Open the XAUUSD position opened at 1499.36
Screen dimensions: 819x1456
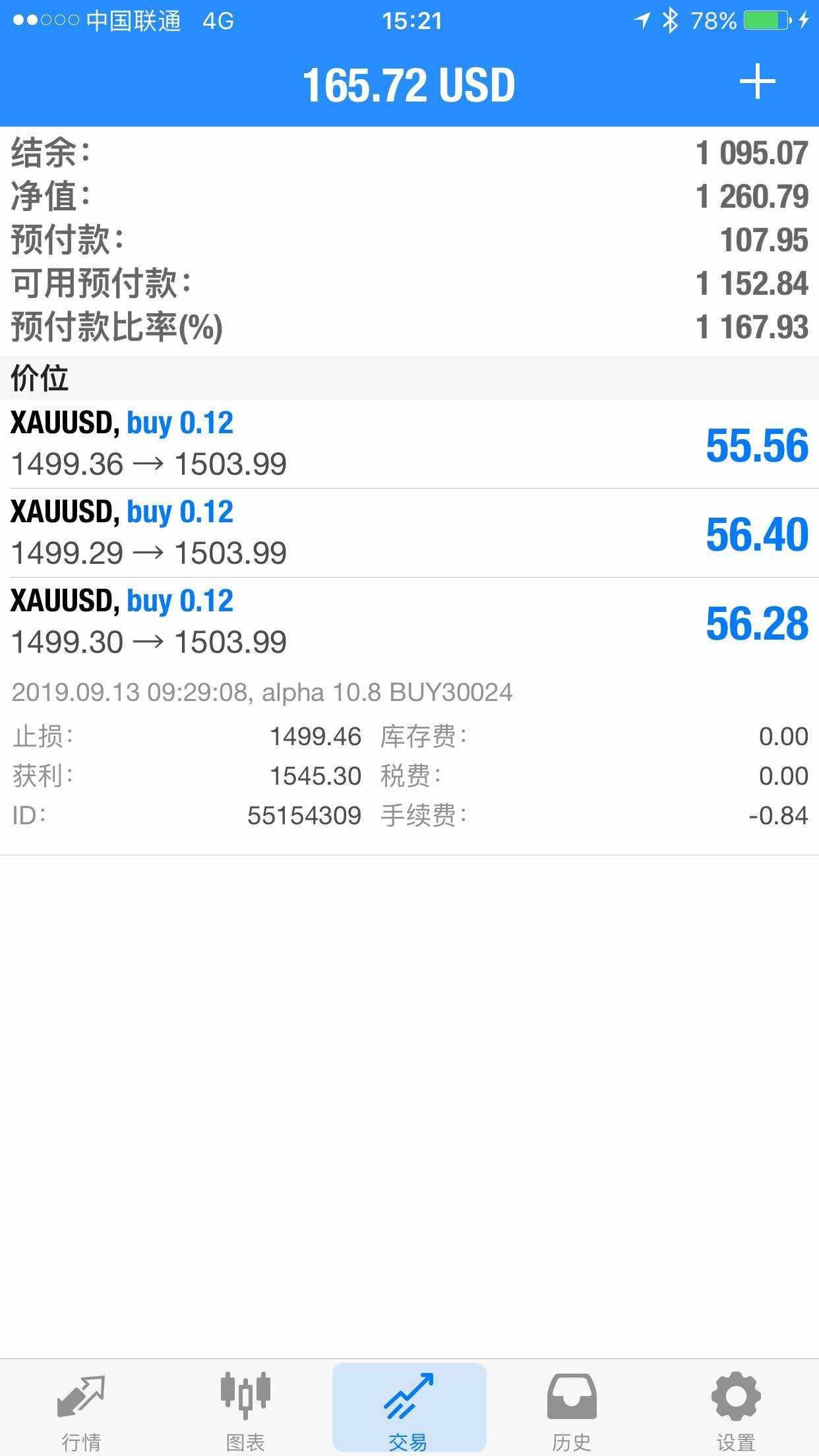409,444
